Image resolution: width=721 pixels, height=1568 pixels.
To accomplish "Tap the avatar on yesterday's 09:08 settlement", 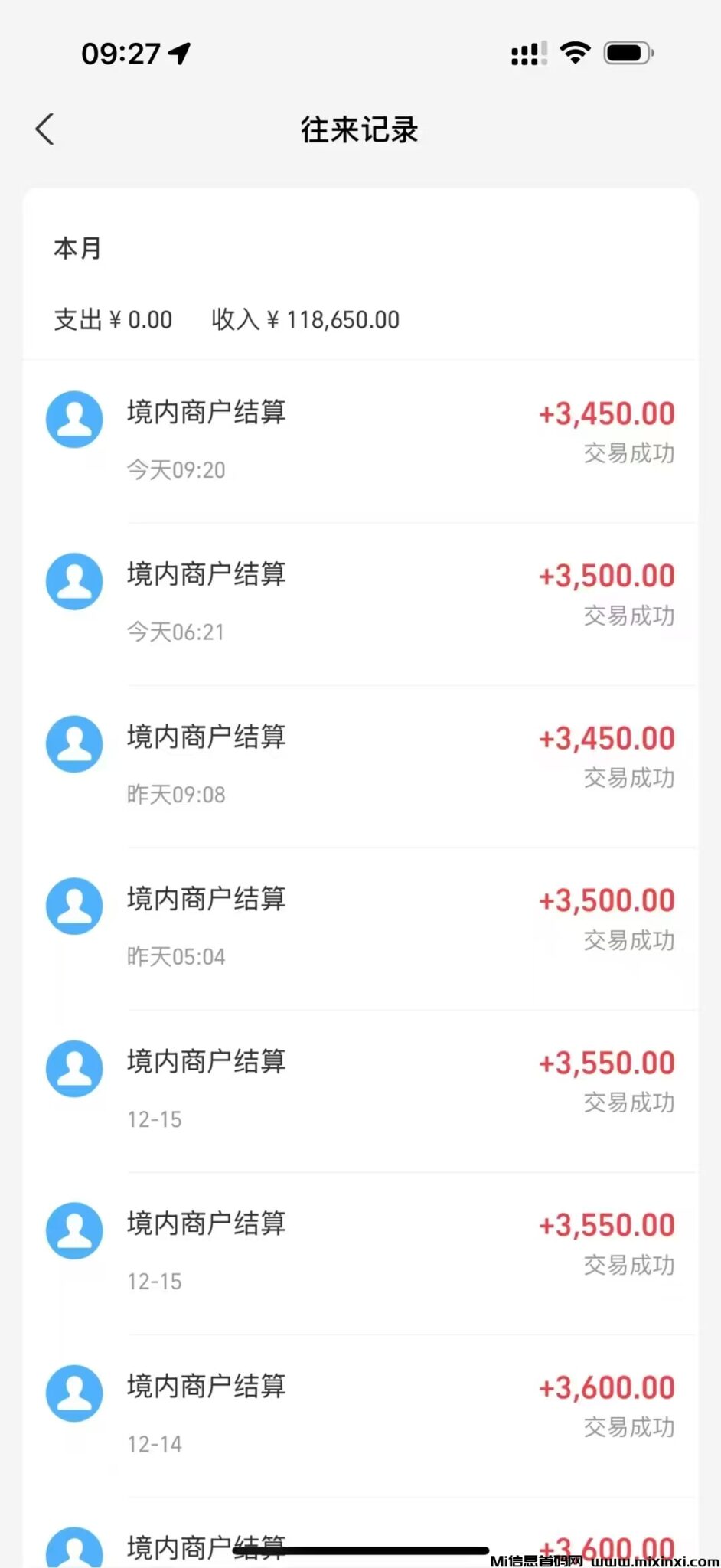I will pos(73,743).
